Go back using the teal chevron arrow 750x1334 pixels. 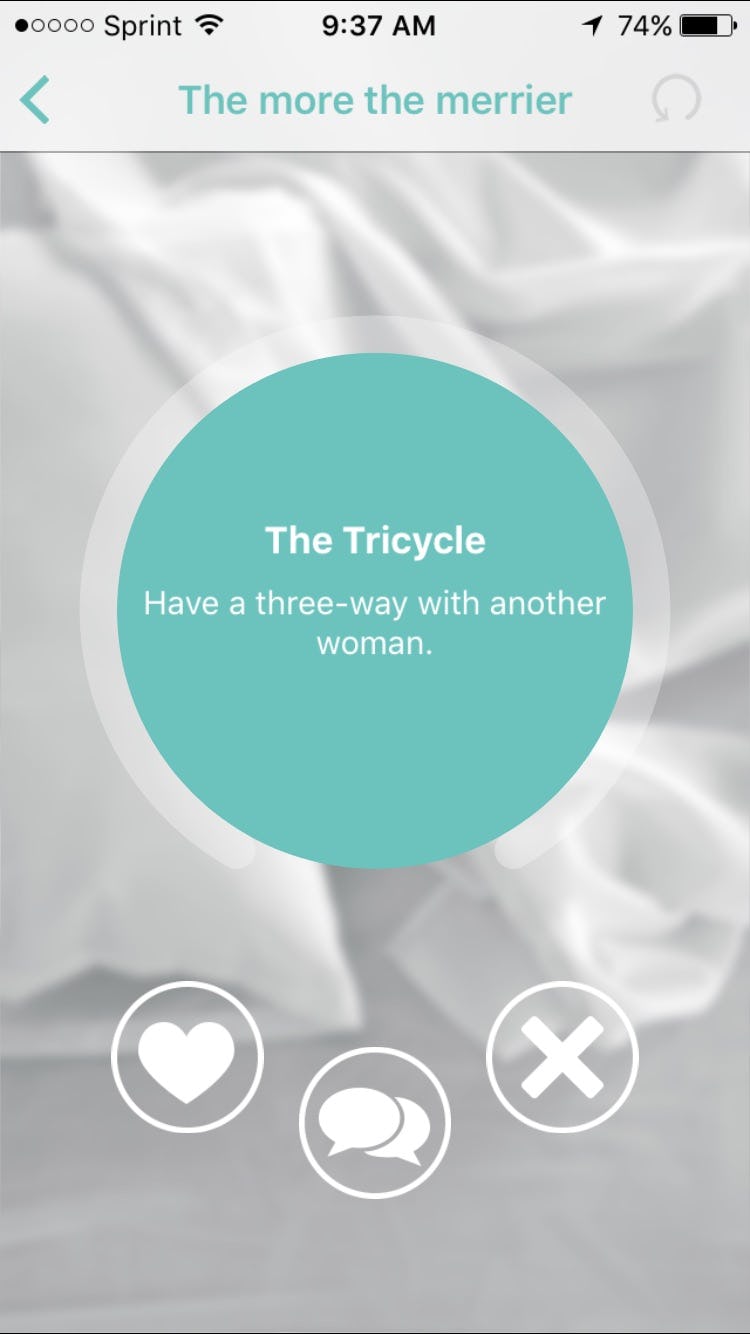[x=36, y=99]
